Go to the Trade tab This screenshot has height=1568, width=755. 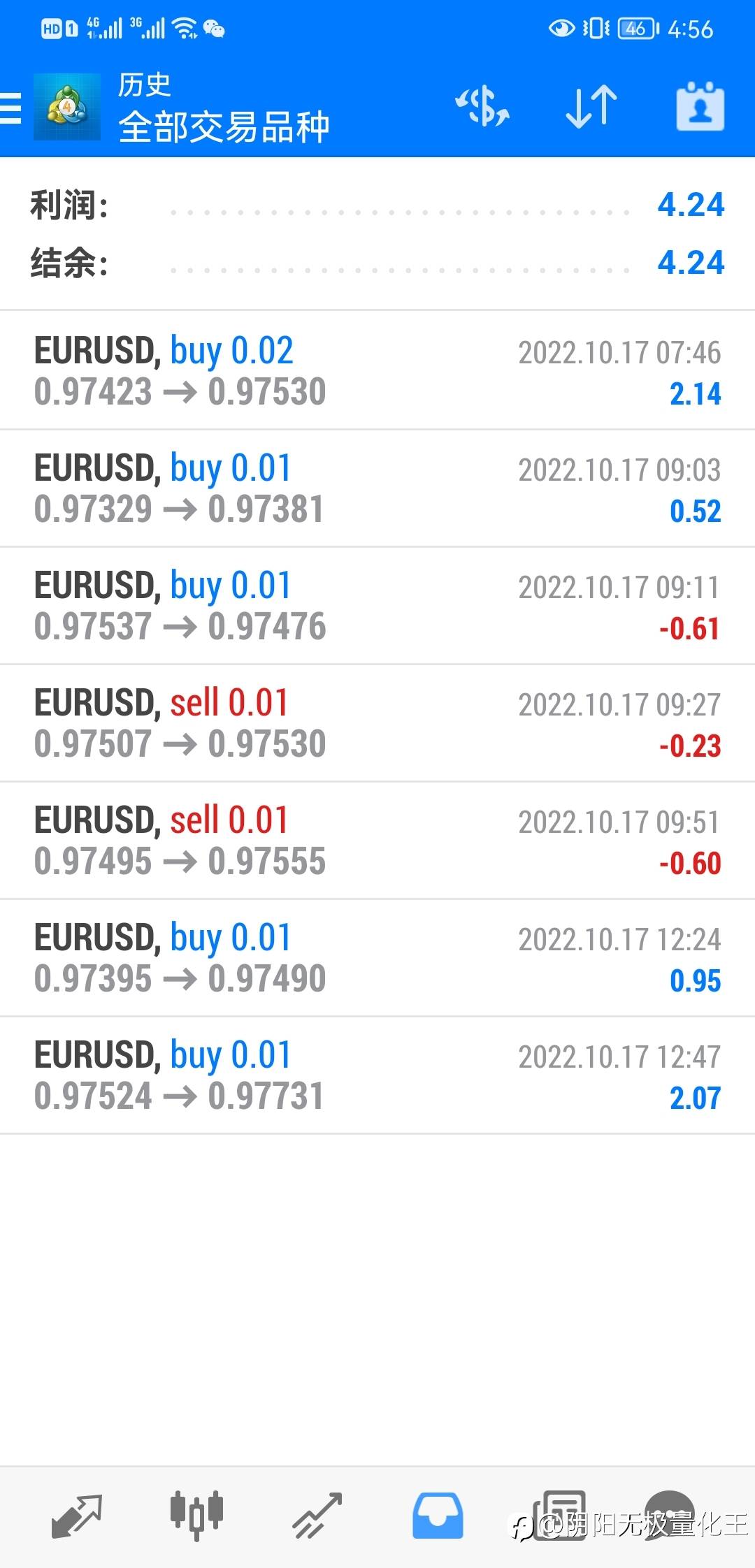[317, 1516]
